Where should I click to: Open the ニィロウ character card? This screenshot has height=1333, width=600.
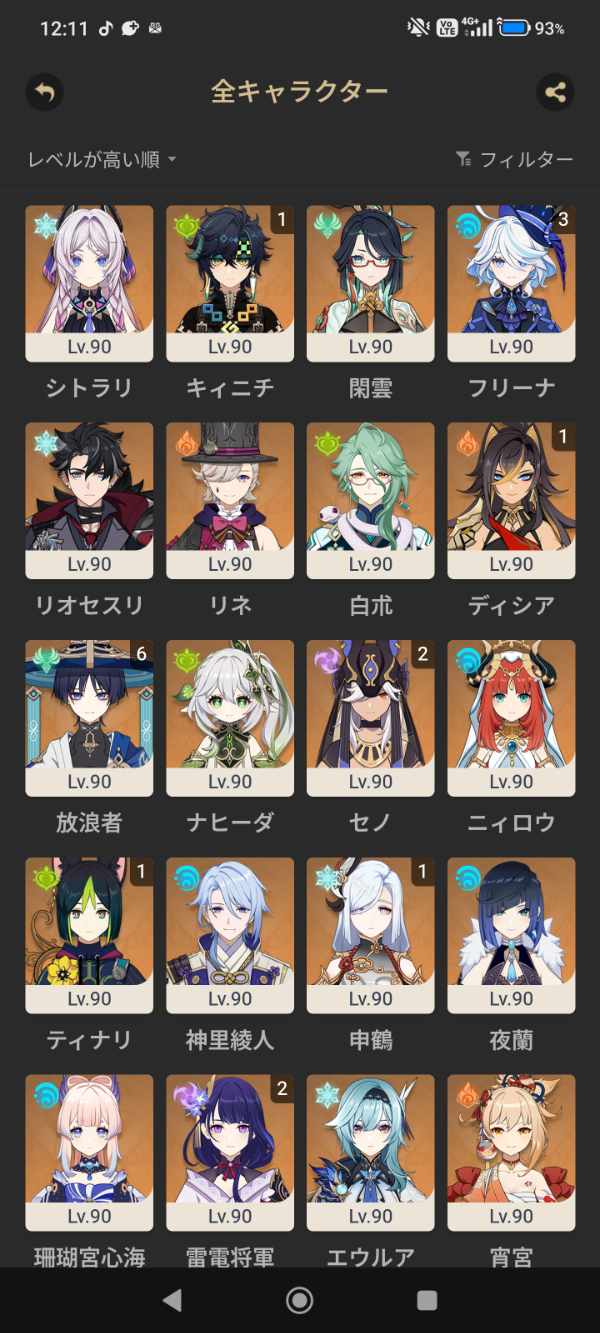pos(511,718)
